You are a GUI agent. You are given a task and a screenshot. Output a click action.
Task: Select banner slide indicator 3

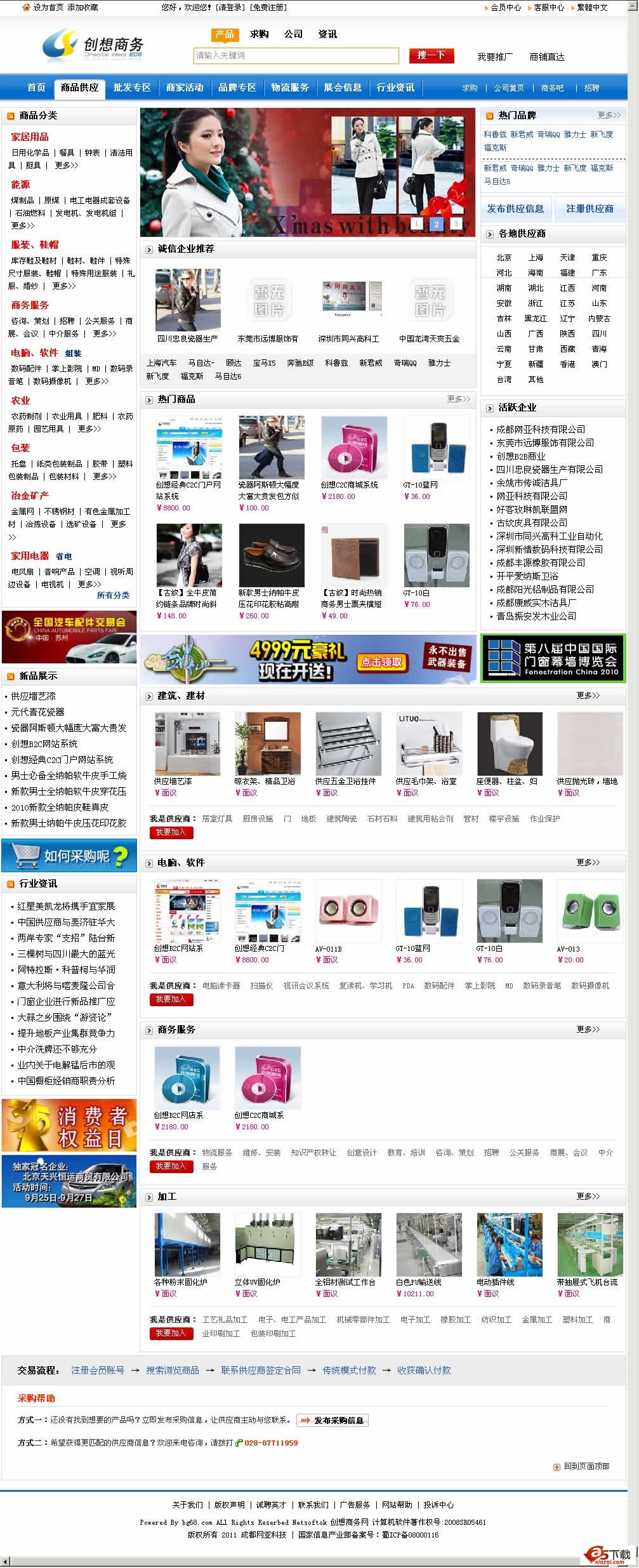coord(455,223)
